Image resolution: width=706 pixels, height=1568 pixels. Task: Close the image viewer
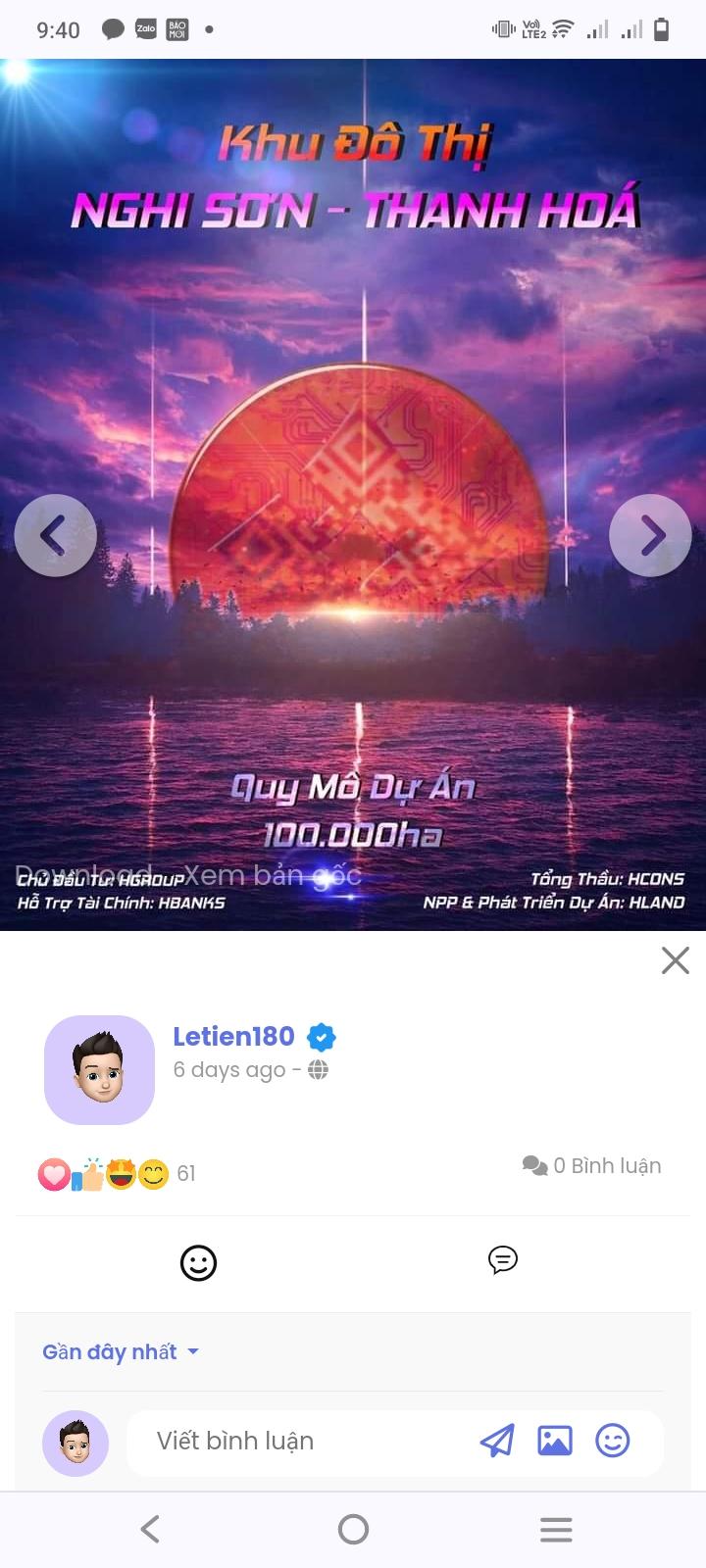coord(675,960)
